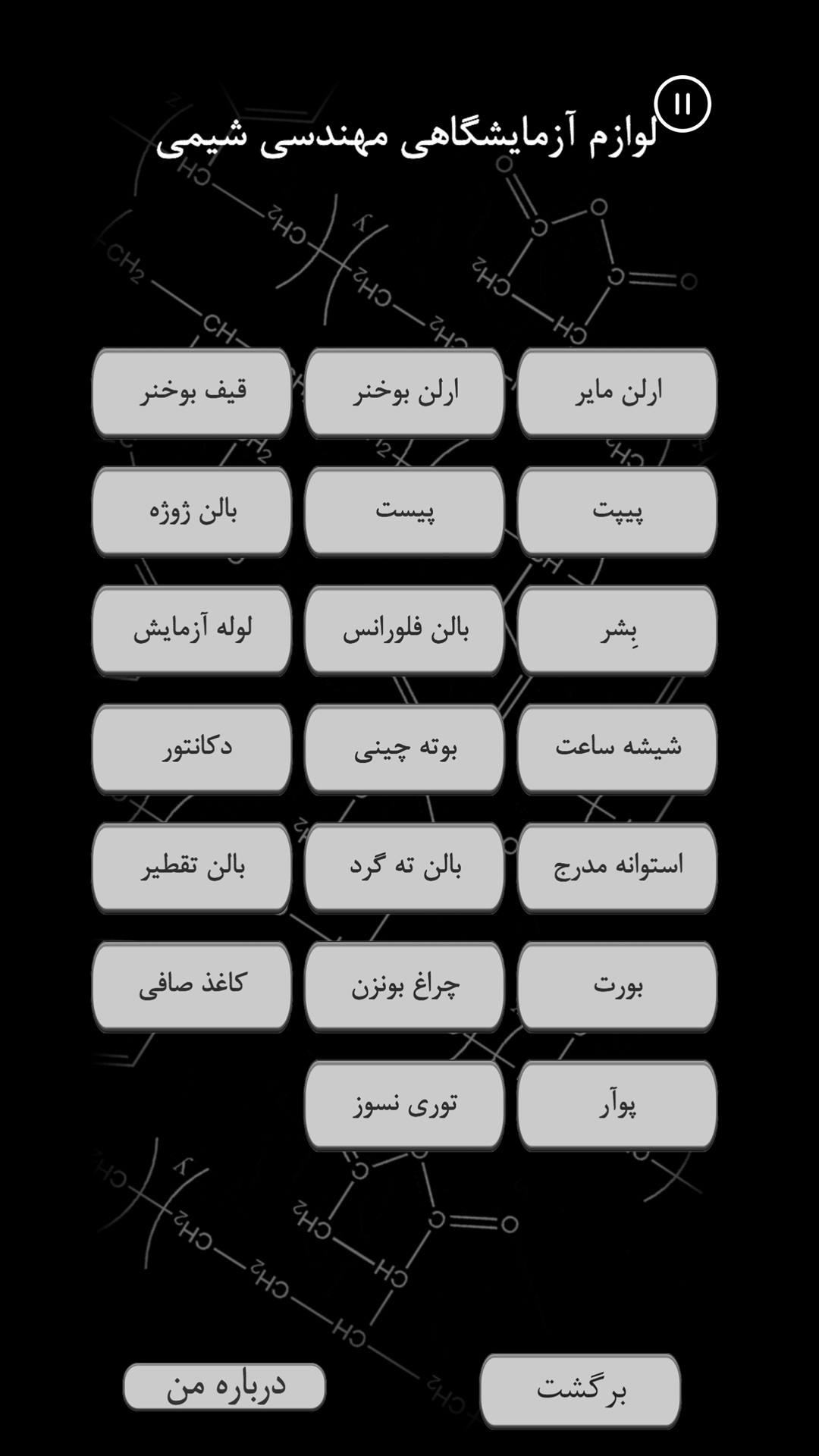Open the ارلن مایر item
Screen dimensions: 819x1456
click(617, 392)
